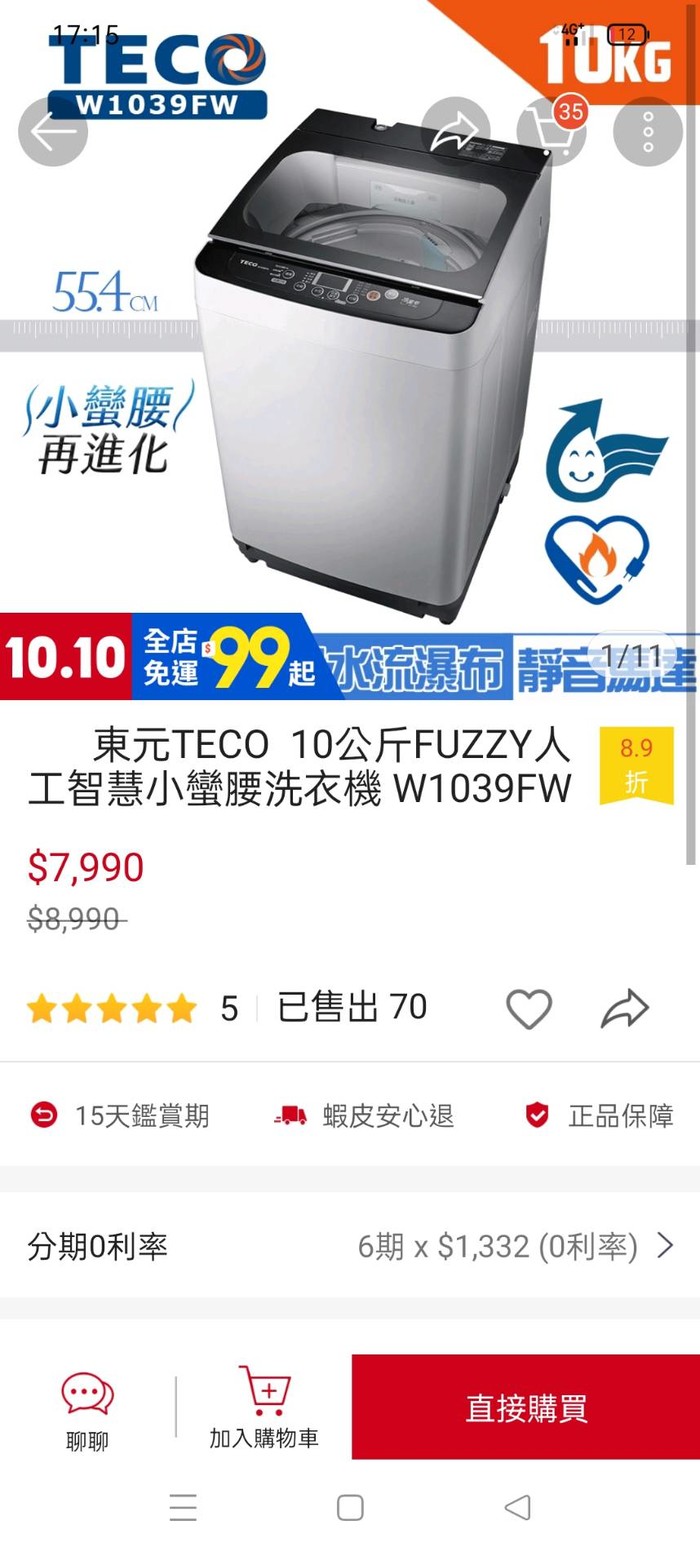Share product via top share icon
This screenshot has width=700, height=1556.
(x=455, y=131)
